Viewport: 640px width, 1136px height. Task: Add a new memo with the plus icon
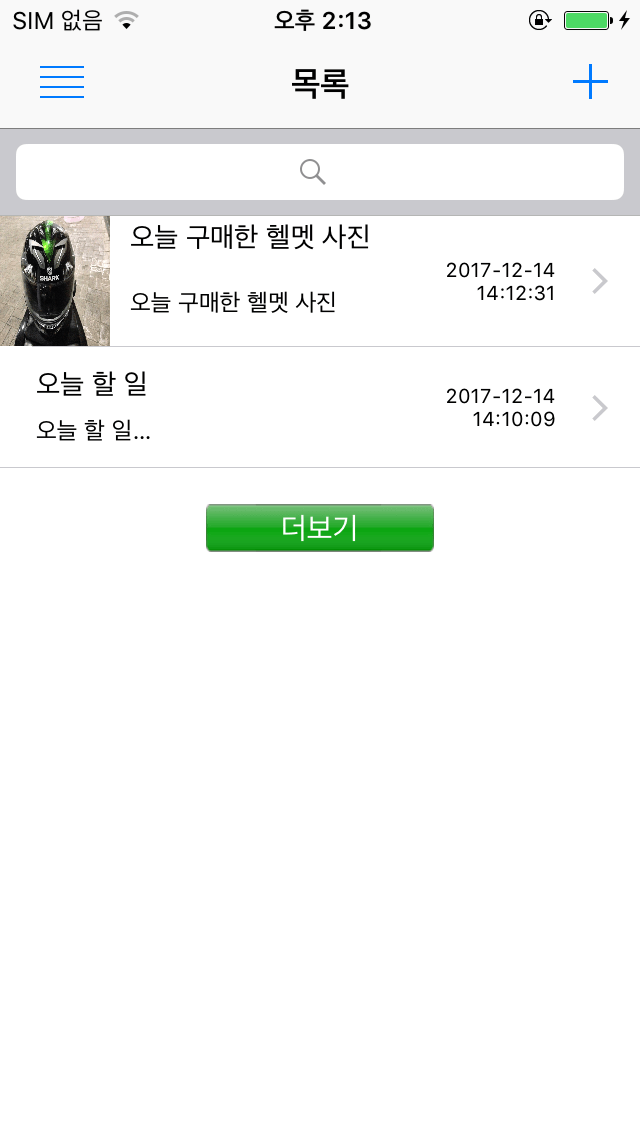coord(590,82)
